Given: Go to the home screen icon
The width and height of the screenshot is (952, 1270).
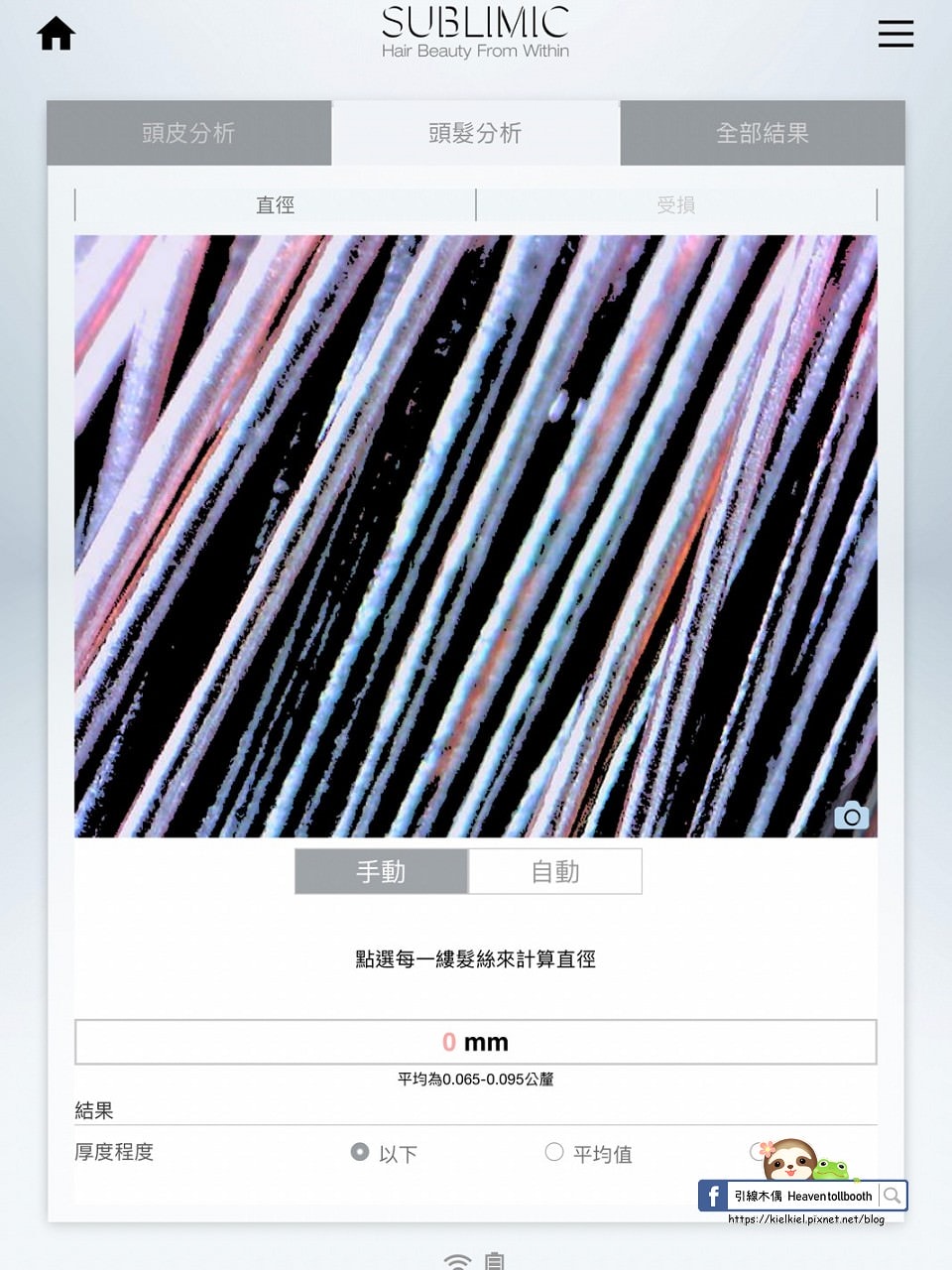Looking at the screenshot, I should (x=57, y=34).
